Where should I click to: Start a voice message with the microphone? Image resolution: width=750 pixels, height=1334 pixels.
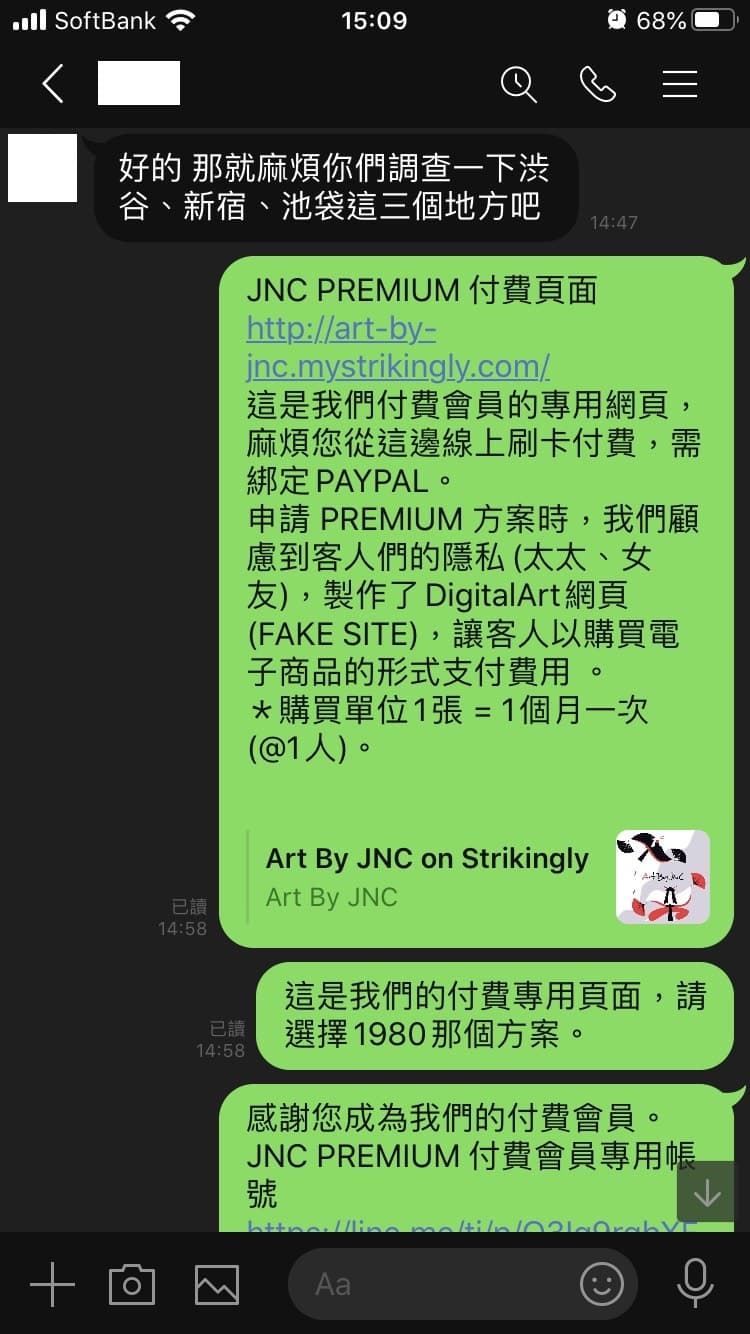[695, 1283]
